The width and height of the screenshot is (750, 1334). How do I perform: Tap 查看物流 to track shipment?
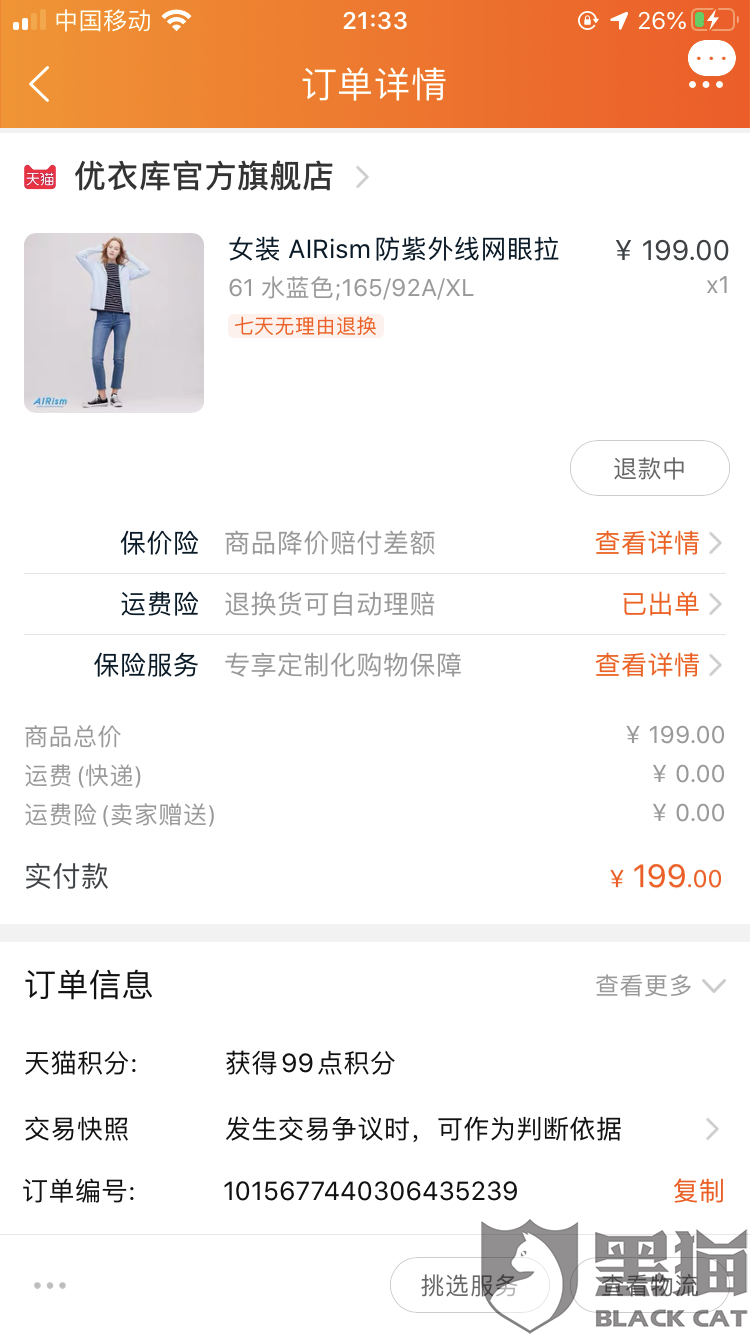point(647,1285)
